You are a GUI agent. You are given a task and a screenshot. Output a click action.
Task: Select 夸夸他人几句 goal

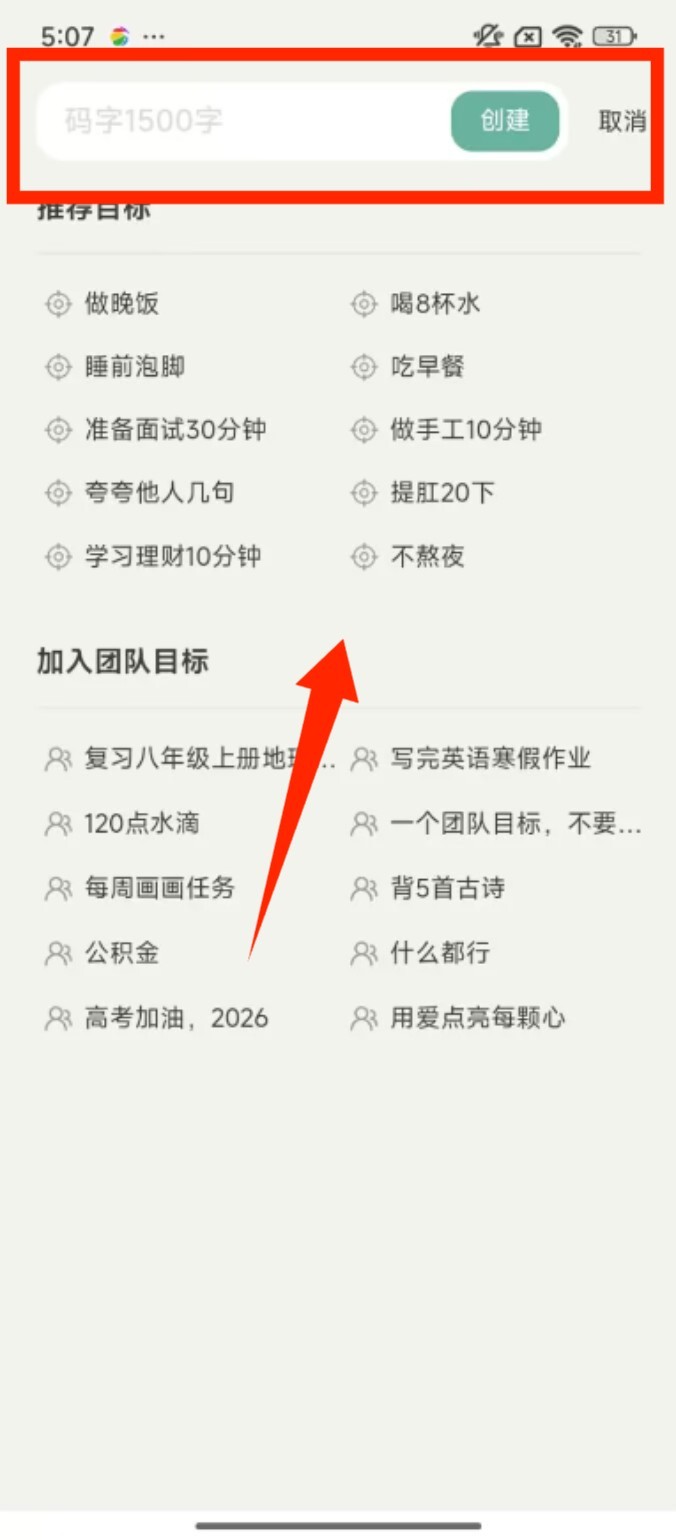pyautogui.click(x=160, y=493)
